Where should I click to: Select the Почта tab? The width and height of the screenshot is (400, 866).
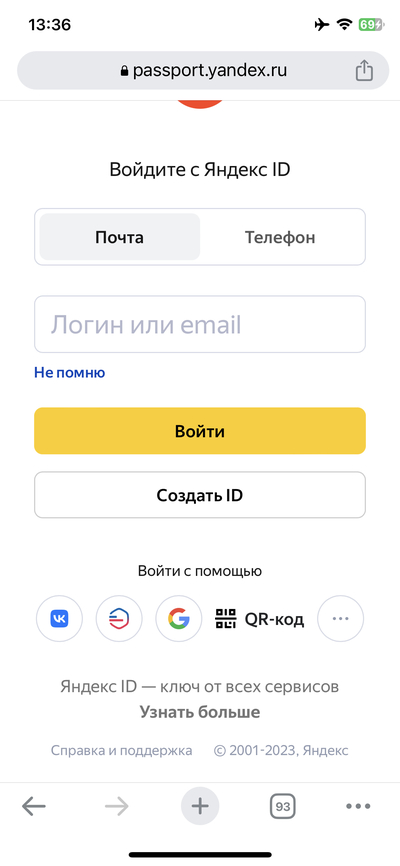click(x=119, y=237)
